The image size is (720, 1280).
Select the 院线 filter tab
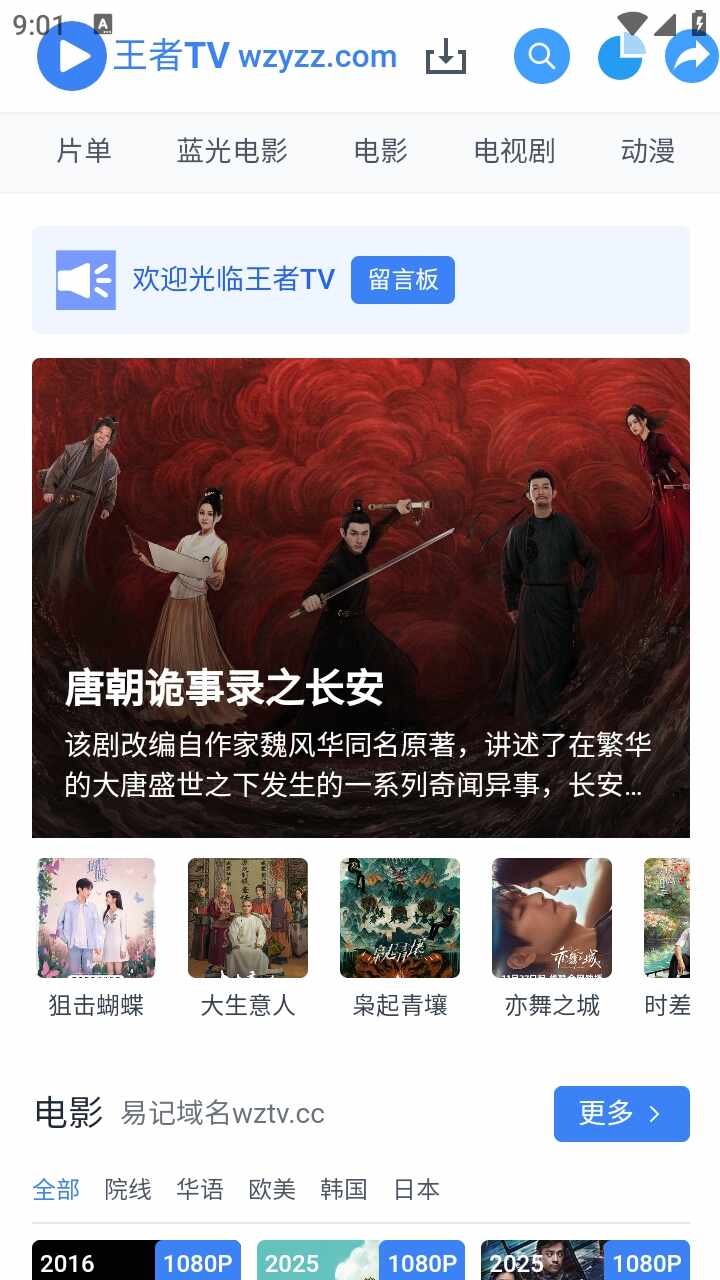tap(127, 1190)
